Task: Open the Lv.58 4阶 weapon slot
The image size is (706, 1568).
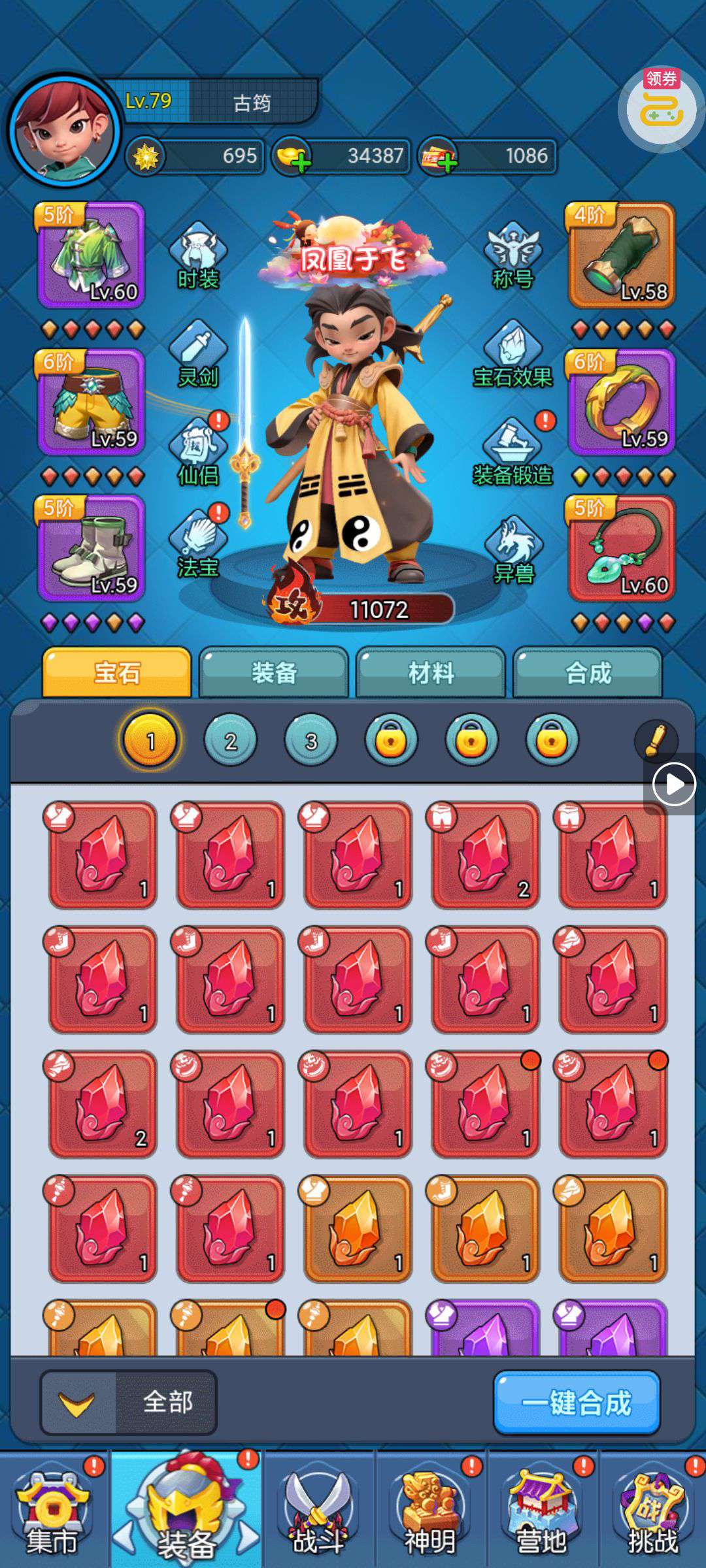Action: 621,255
